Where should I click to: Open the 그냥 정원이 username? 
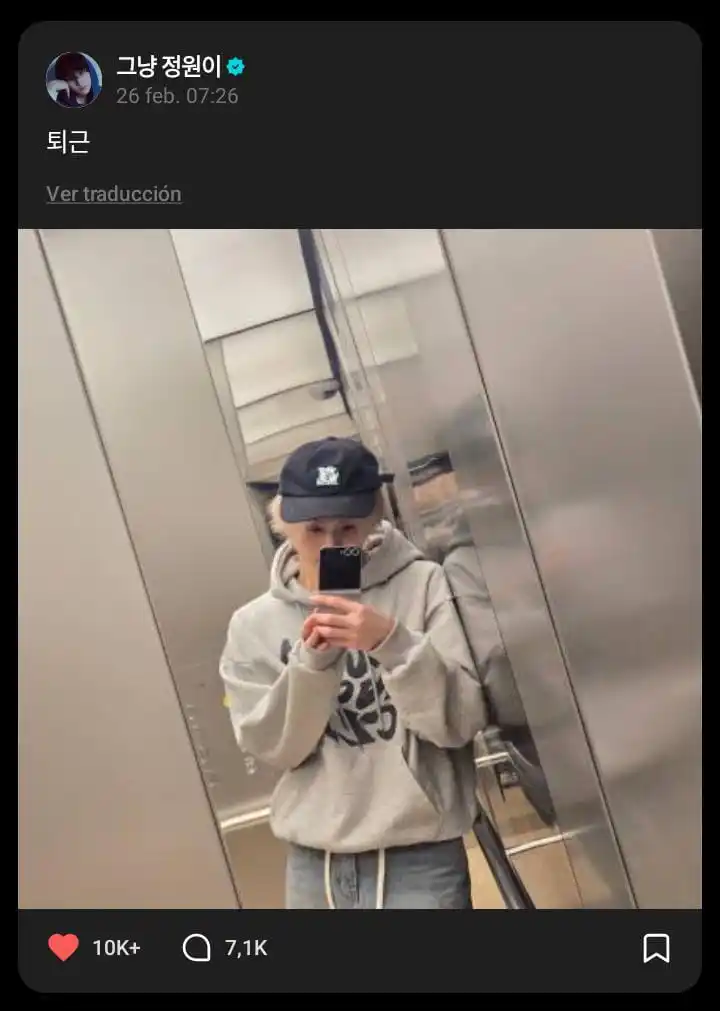[x=168, y=67]
